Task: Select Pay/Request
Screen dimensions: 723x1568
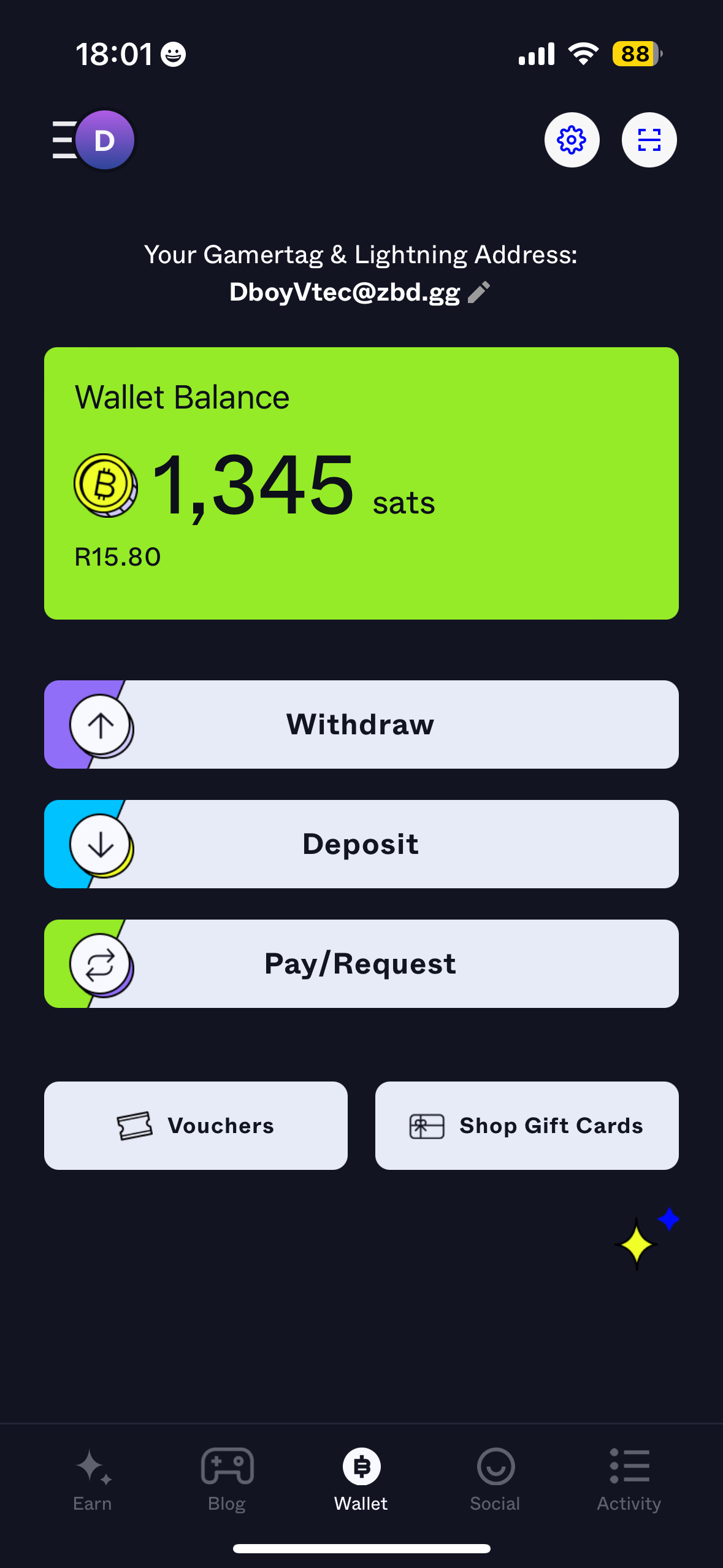Action: coord(361,964)
